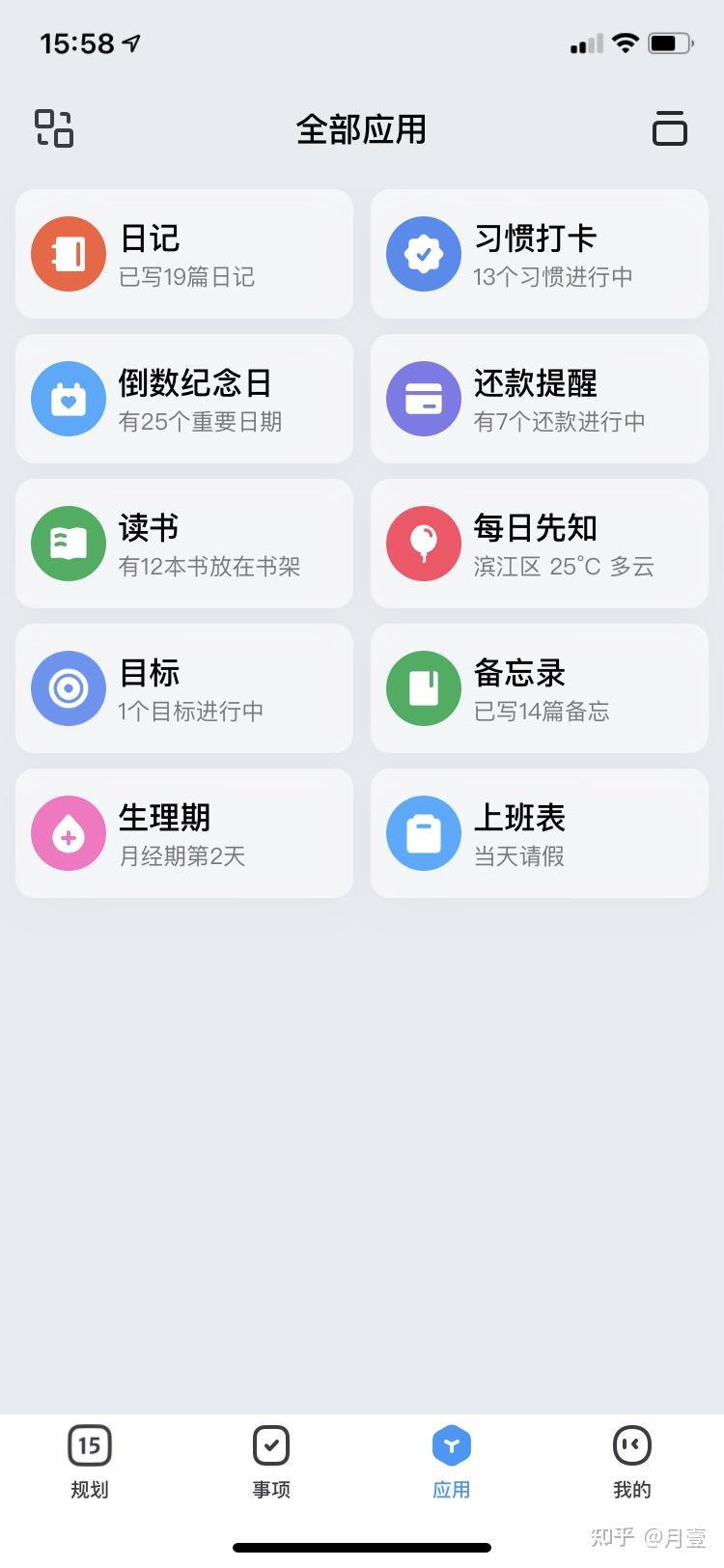Open the 备忘录 memo card
724x1568 pixels.
pos(540,688)
